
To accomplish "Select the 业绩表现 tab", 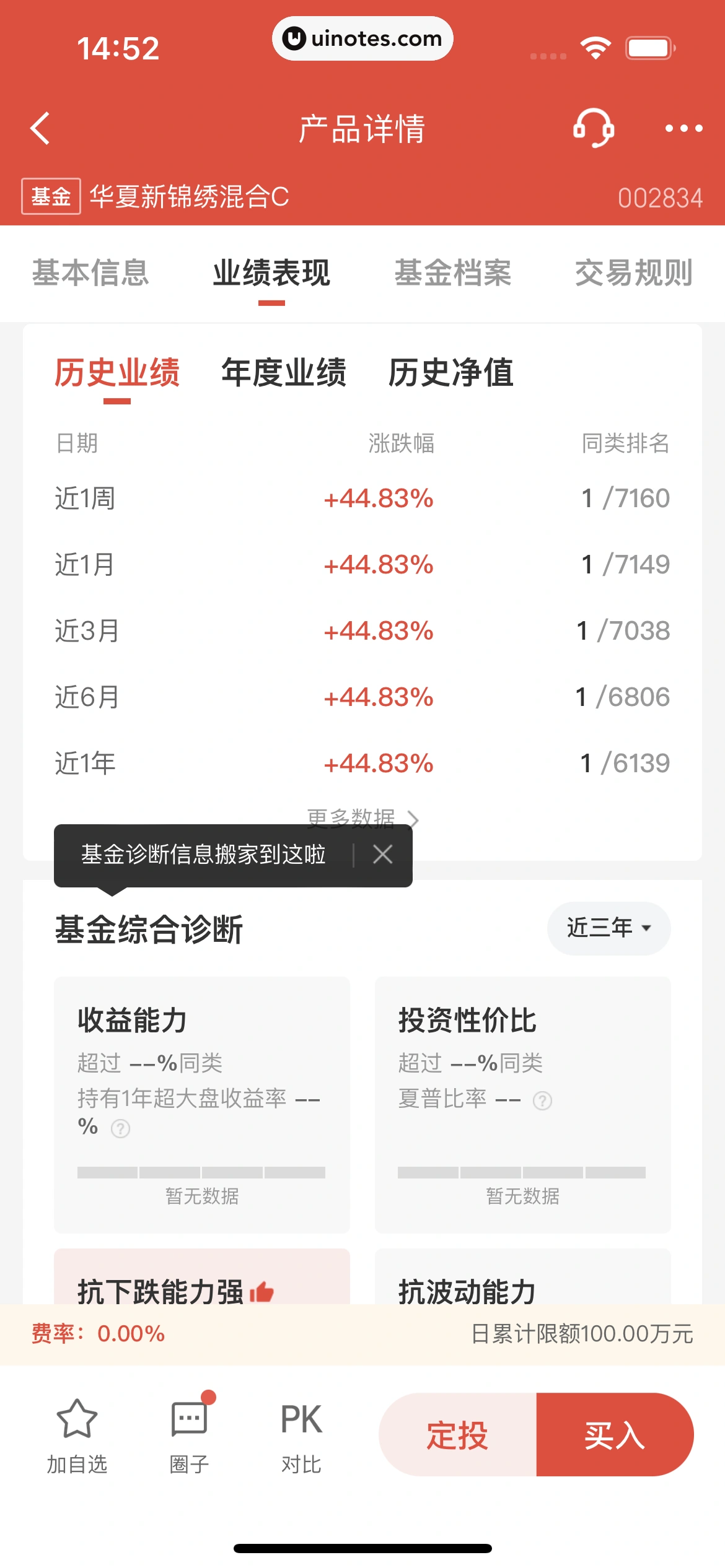I will click(x=271, y=273).
